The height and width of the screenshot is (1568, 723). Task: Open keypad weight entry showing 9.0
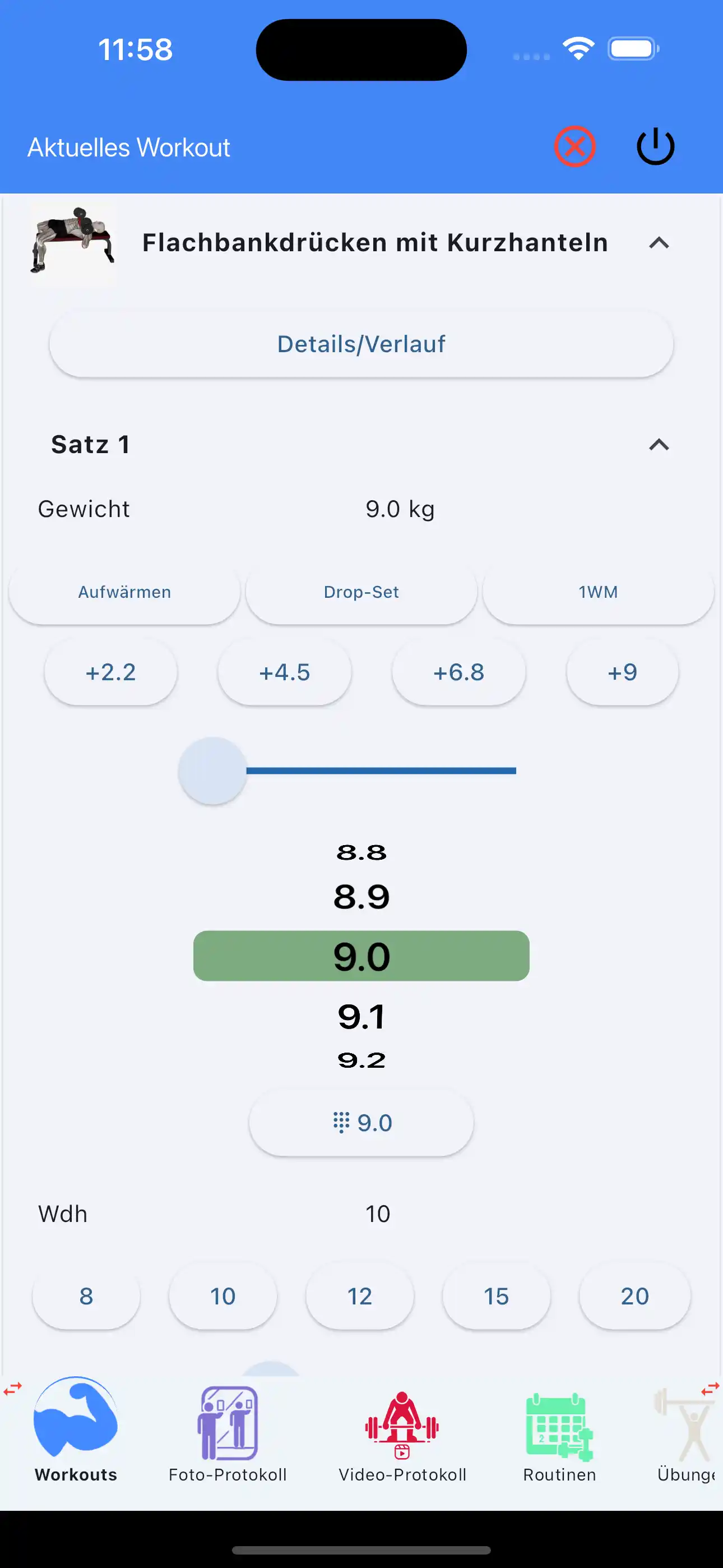tap(361, 1122)
